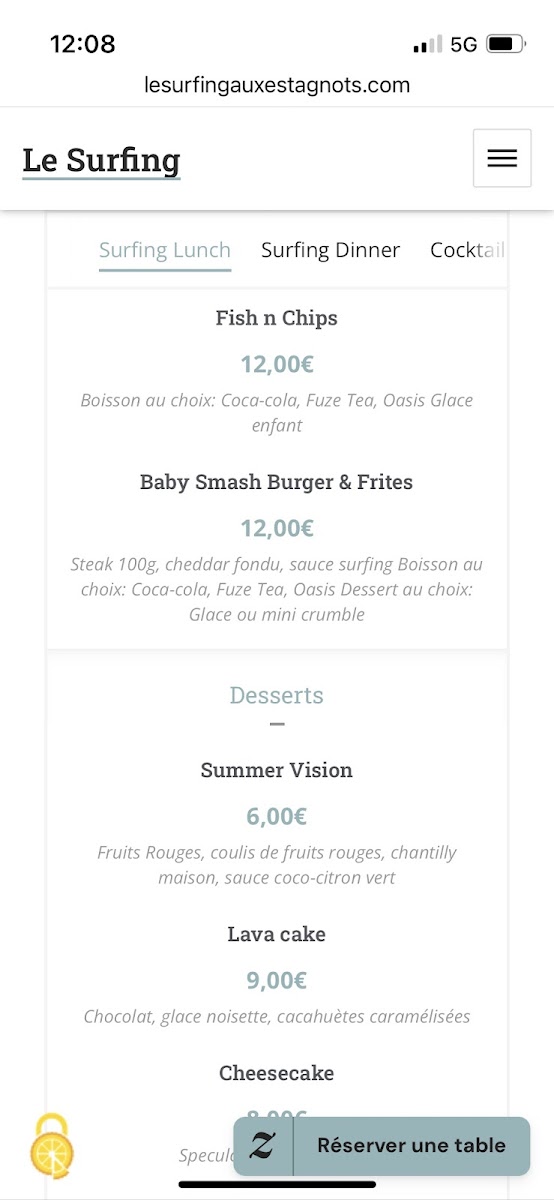The width and height of the screenshot is (554, 1200).
Task: Open the hamburger menu
Action: pos(502,158)
